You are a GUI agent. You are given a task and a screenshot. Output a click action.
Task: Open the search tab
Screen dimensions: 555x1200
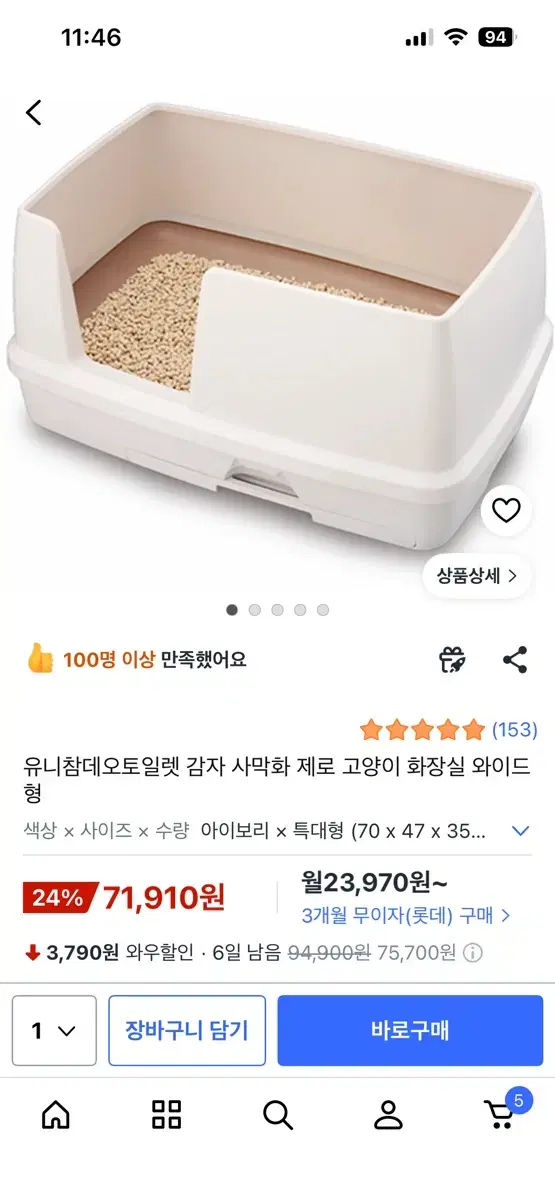click(277, 1114)
